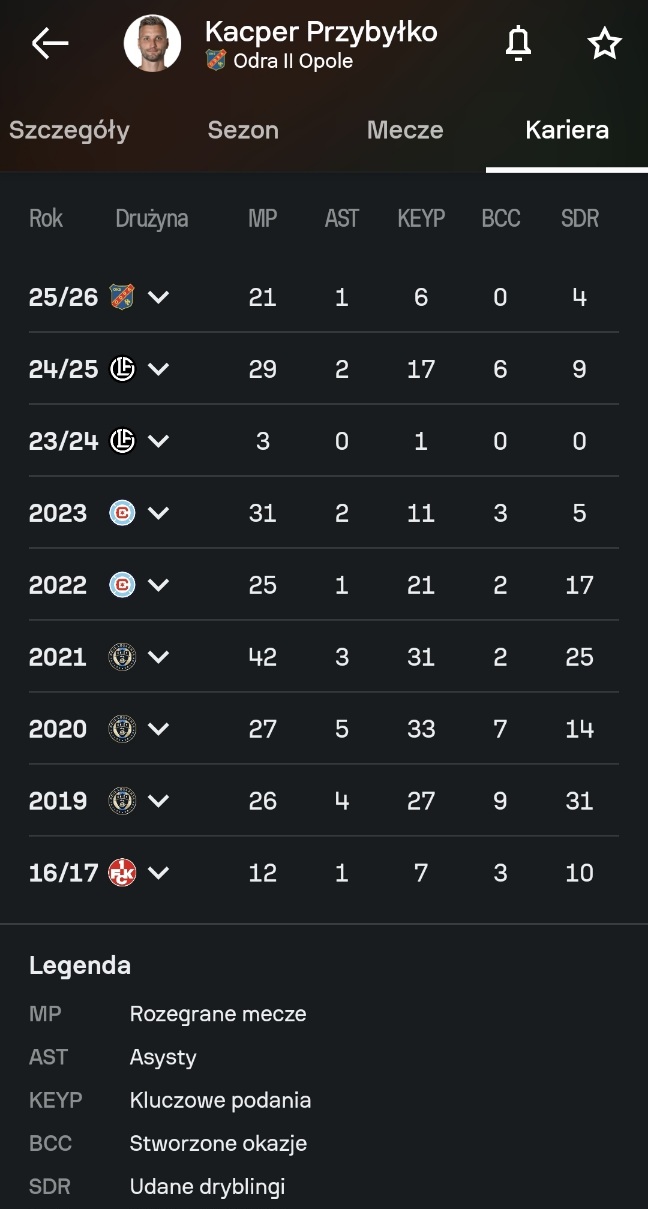
Task: Open the Mecze tab
Action: click(405, 130)
